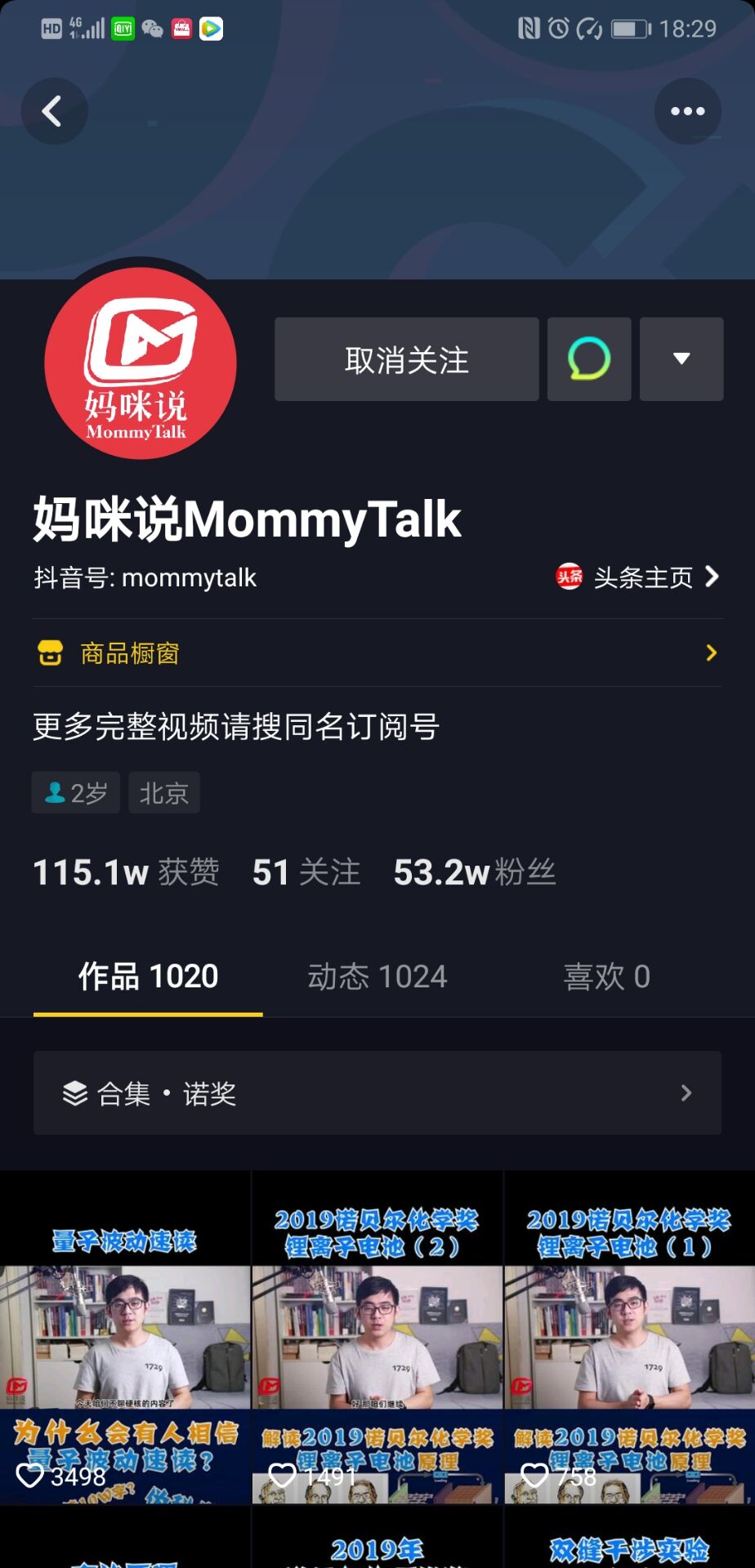Play the 锂离子电池（1）video

(629, 1337)
